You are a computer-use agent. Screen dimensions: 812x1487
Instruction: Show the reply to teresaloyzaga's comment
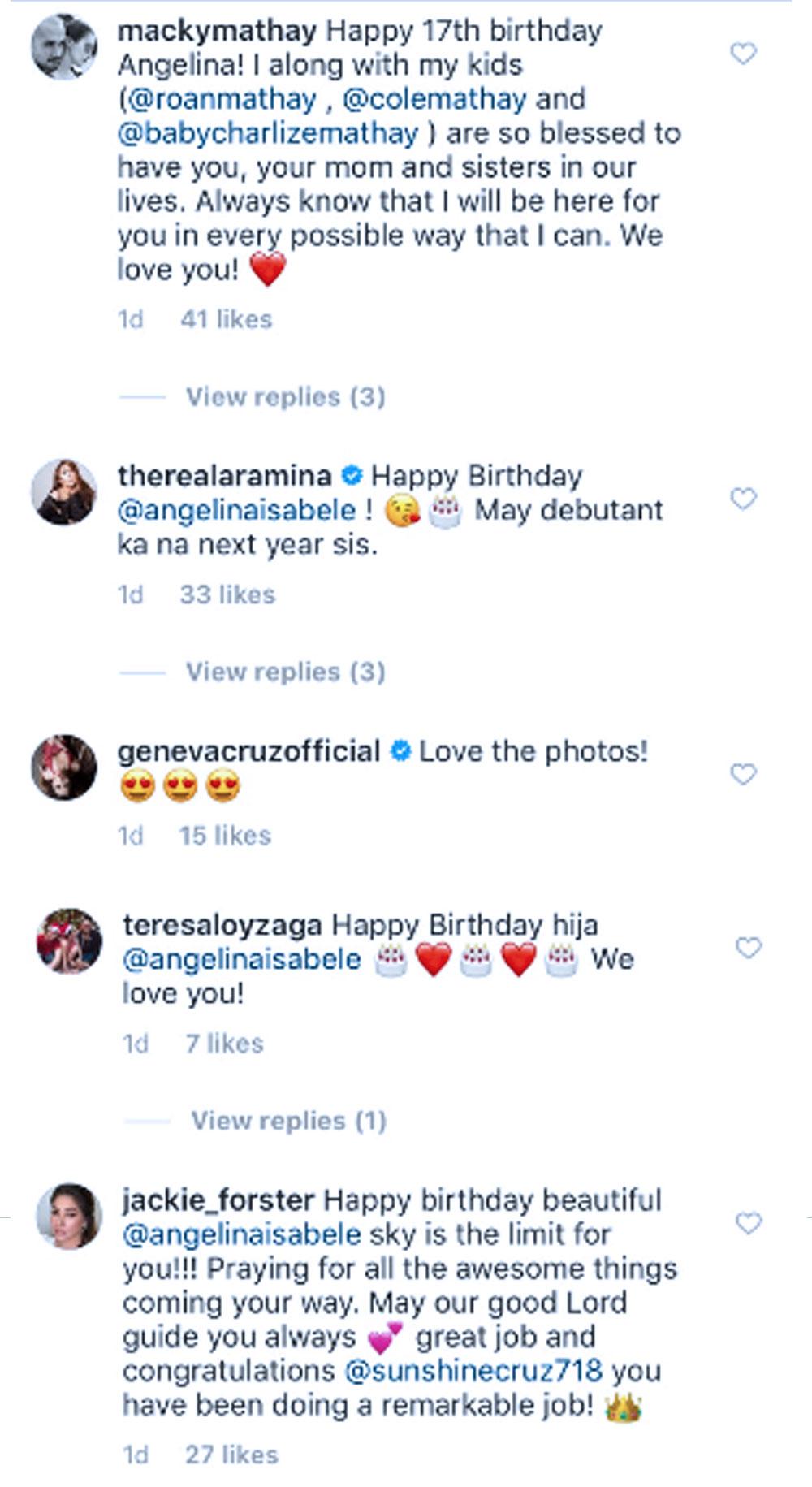288,1122
